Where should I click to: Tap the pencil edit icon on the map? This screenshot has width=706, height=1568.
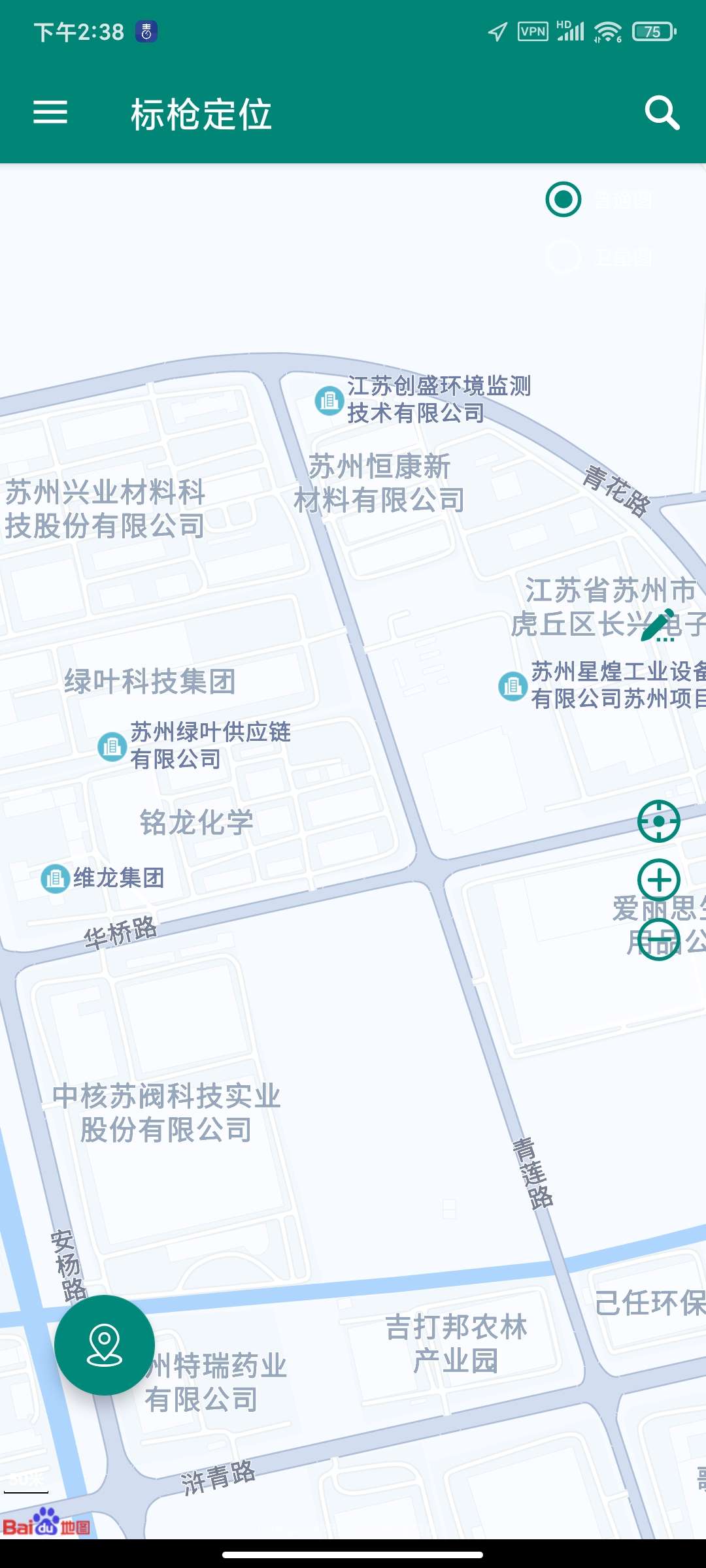tap(658, 625)
